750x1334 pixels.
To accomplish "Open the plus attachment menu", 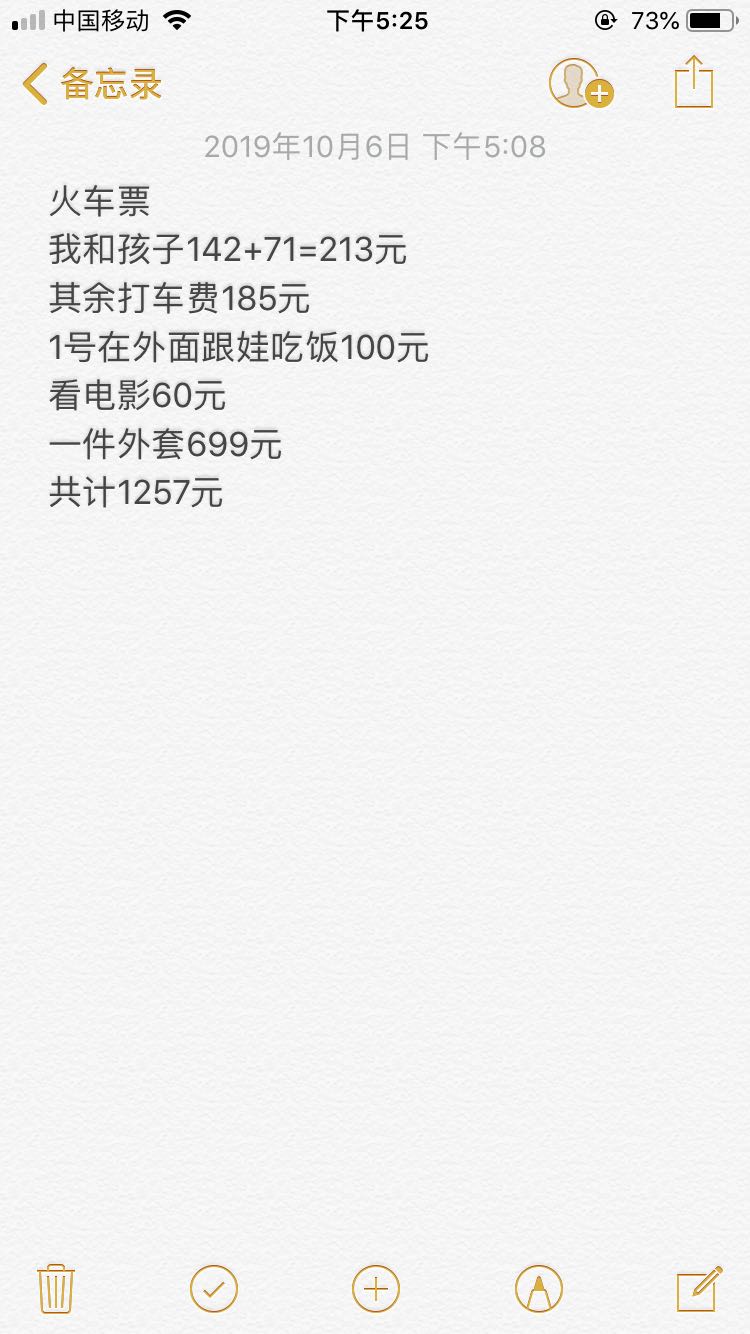I will point(376,1288).
